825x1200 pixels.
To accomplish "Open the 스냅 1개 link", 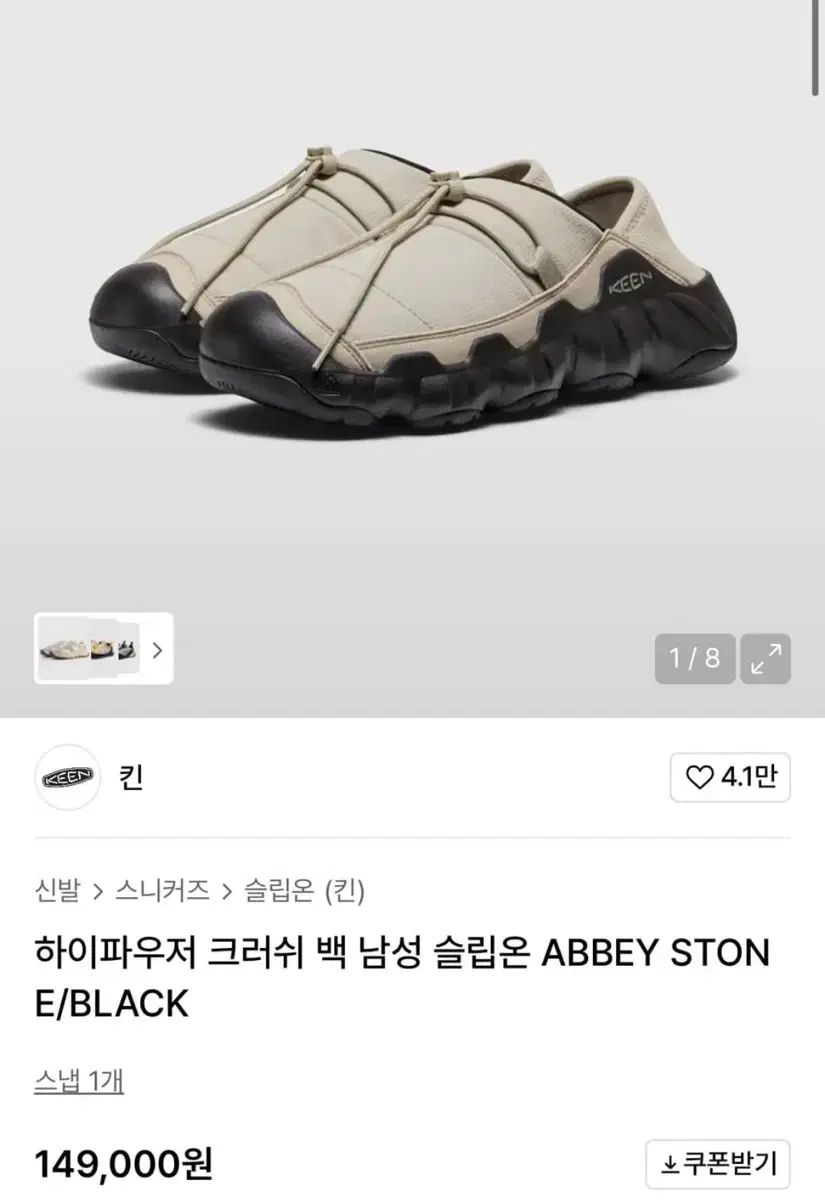I will tap(79, 1081).
